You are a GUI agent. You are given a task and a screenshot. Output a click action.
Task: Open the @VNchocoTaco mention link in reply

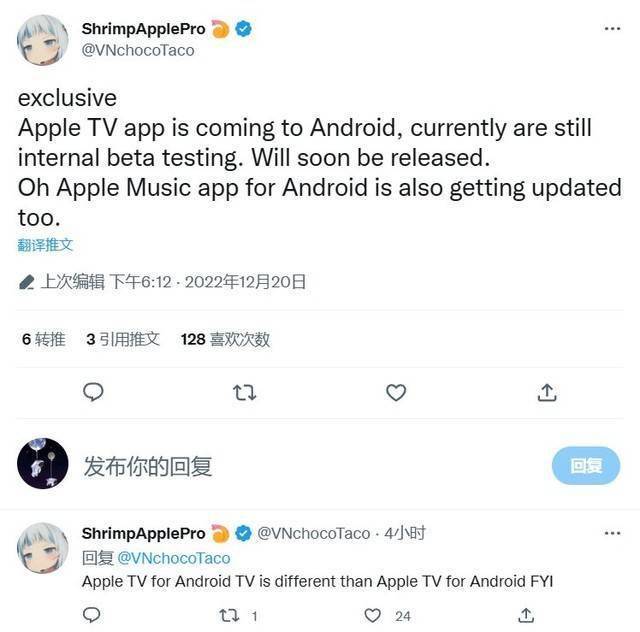pyautogui.click(x=173, y=558)
